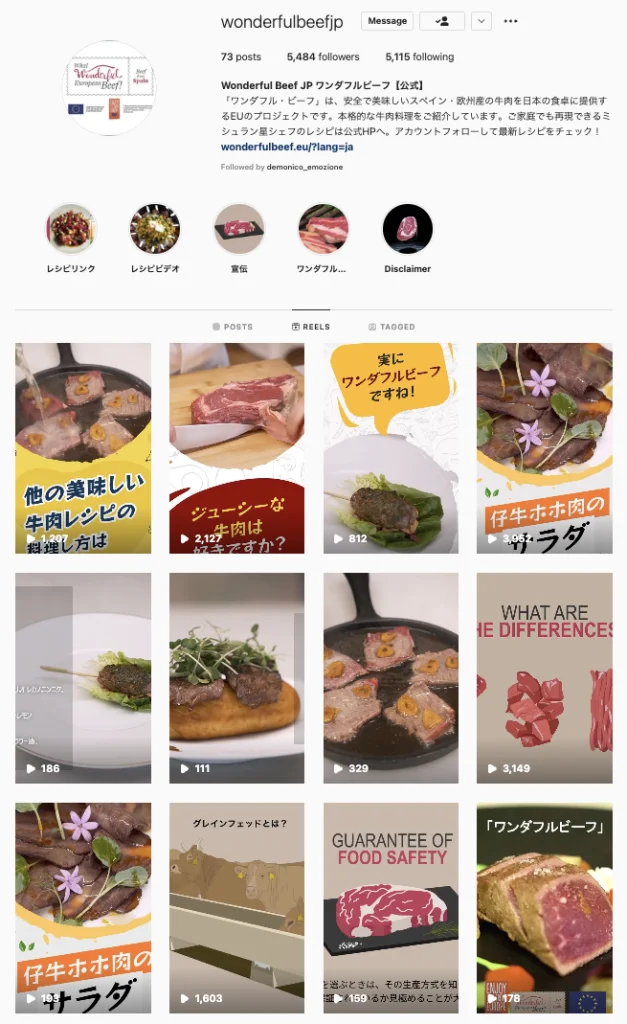Open the 宣伝 story highlight
The height and width of the screenshot is (1024, 627).
point(239,229)
